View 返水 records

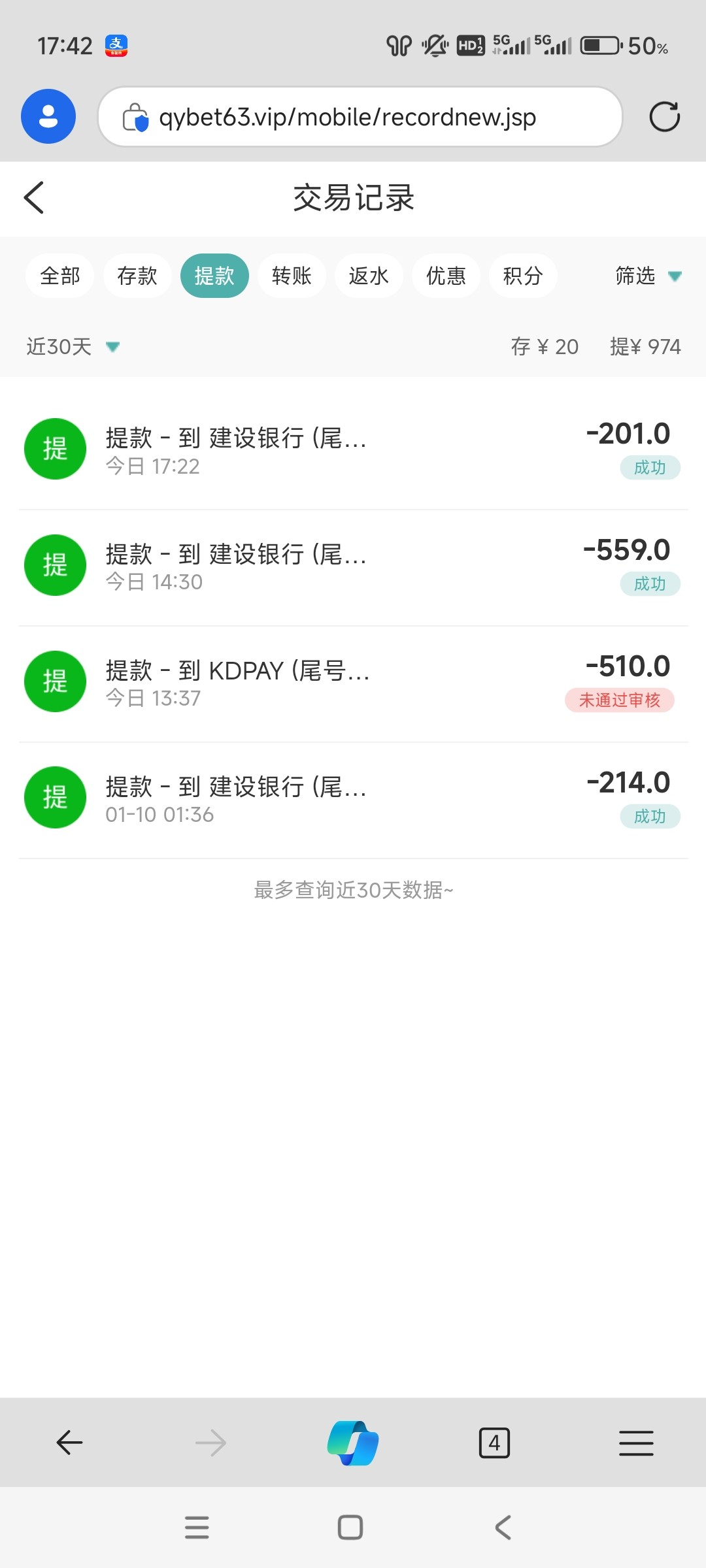[369, 276]
